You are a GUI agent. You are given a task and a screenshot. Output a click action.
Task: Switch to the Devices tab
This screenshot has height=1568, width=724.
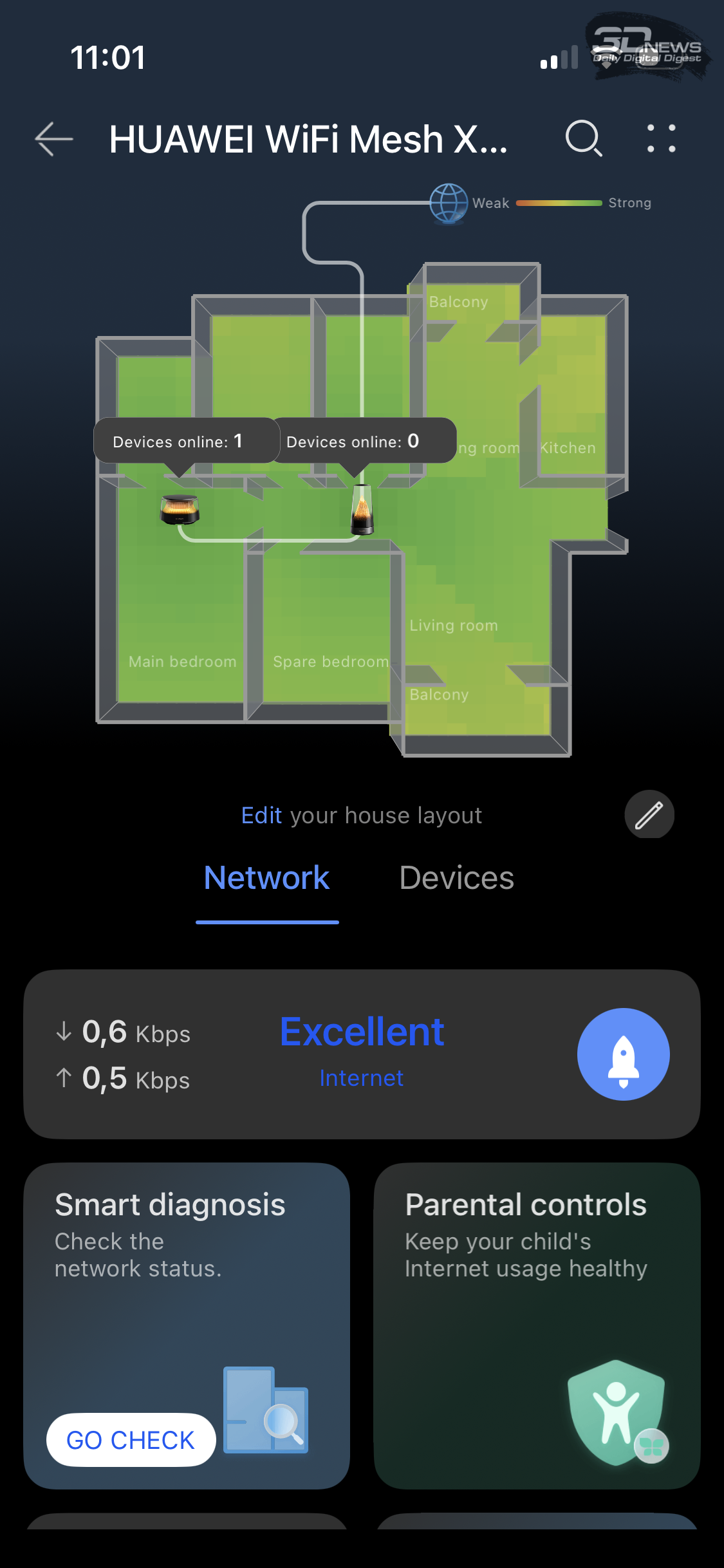(x=456, y=878)
